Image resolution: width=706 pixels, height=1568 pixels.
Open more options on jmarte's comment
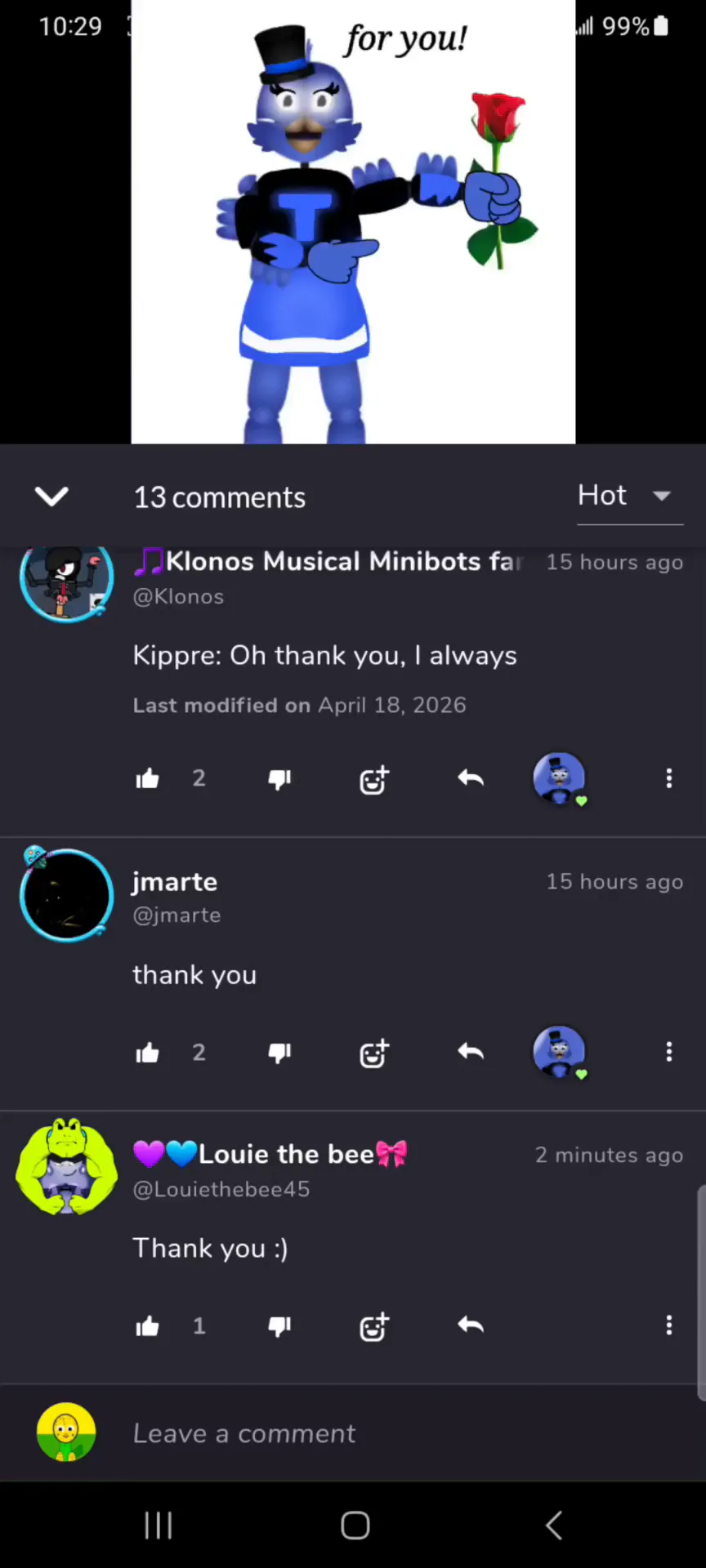pyautogui.click(x=668, y=1052)
